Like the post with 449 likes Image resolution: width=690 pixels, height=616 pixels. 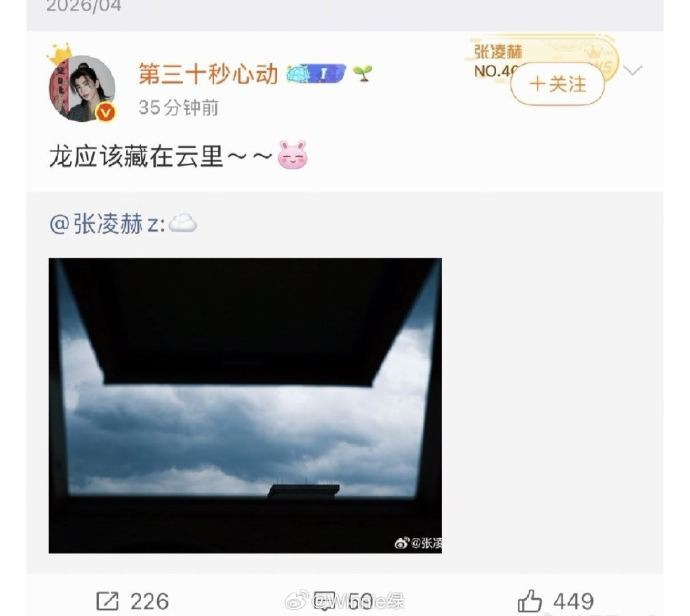click(x=556, y=600)
